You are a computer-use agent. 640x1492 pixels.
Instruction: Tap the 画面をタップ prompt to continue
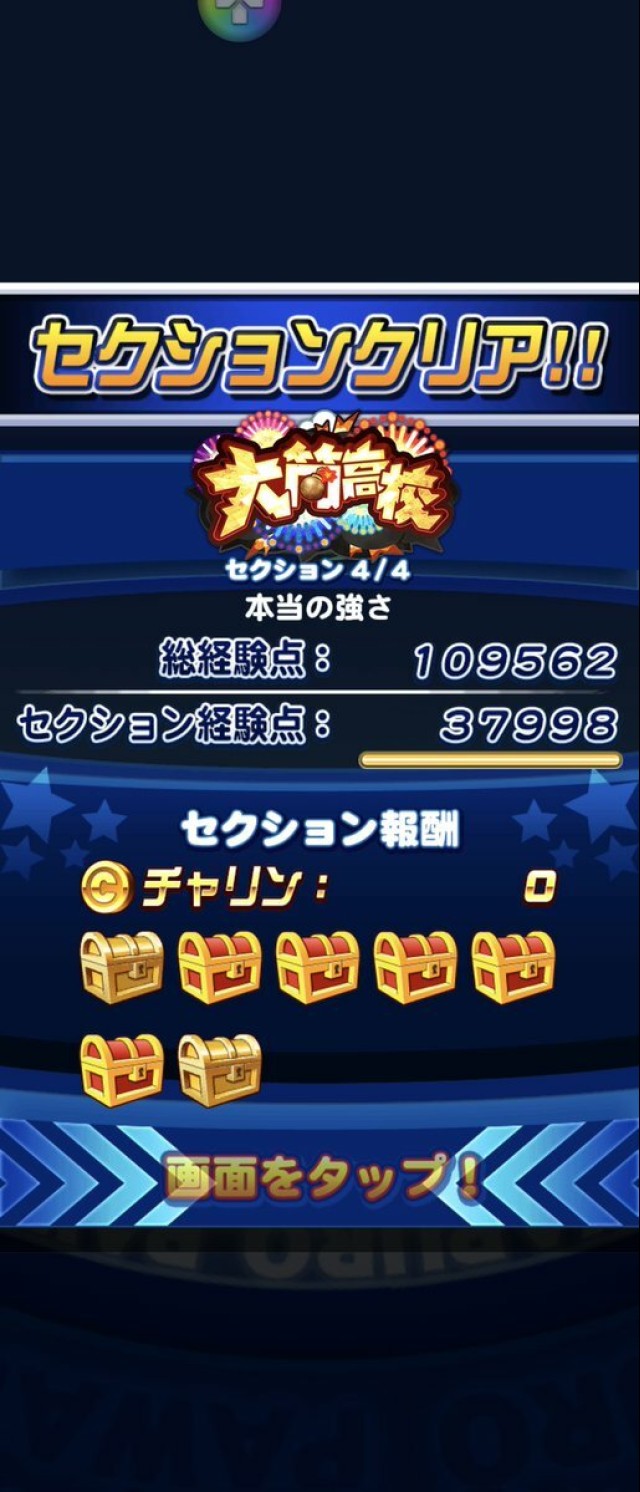coord(320,1177)
